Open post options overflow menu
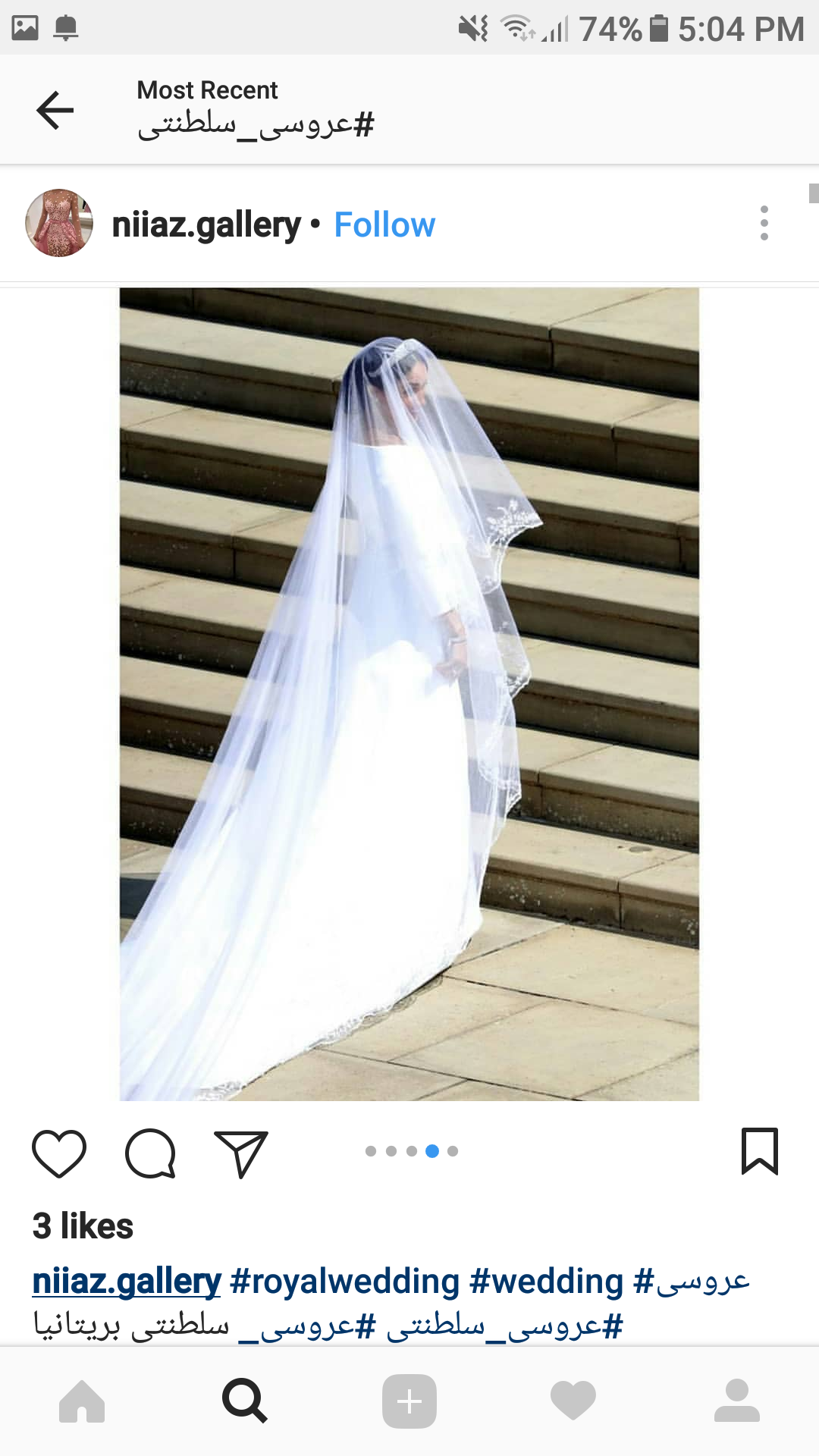This screenshot has height=1456, width=819. [764, 223]
